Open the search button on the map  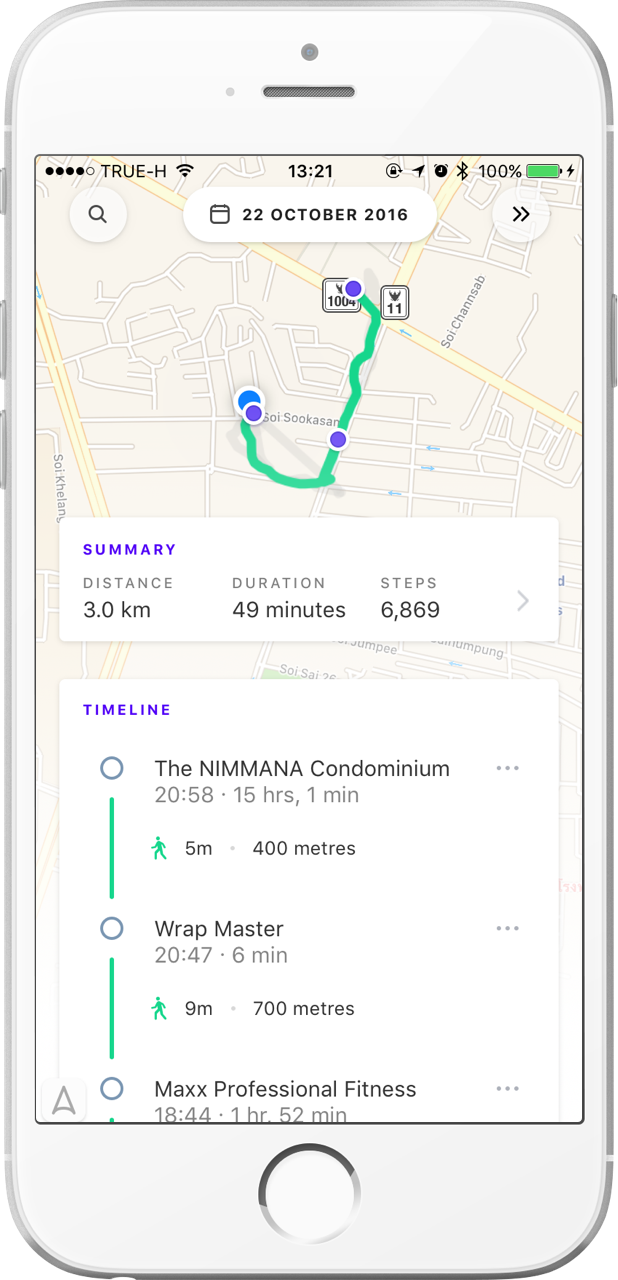(x=97, y=214)
